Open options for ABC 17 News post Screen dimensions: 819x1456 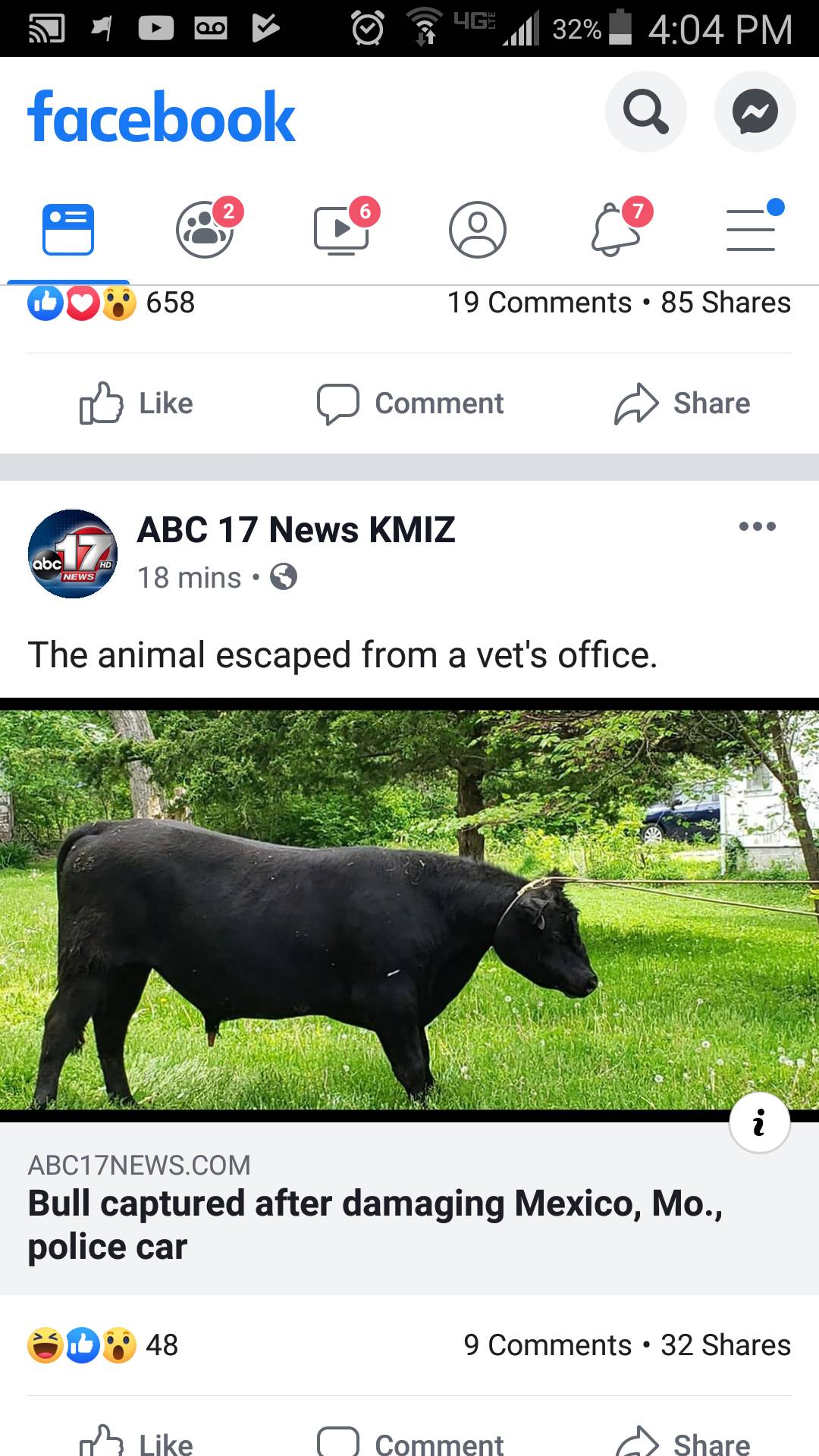pyautogui.click(x=757, y=526)
